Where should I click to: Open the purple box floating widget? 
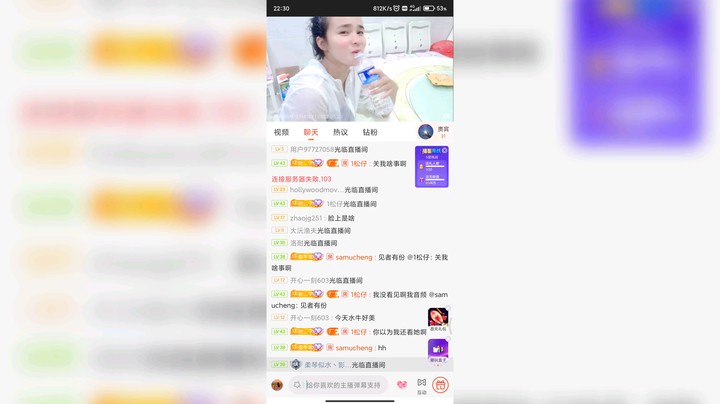[438, 350]
